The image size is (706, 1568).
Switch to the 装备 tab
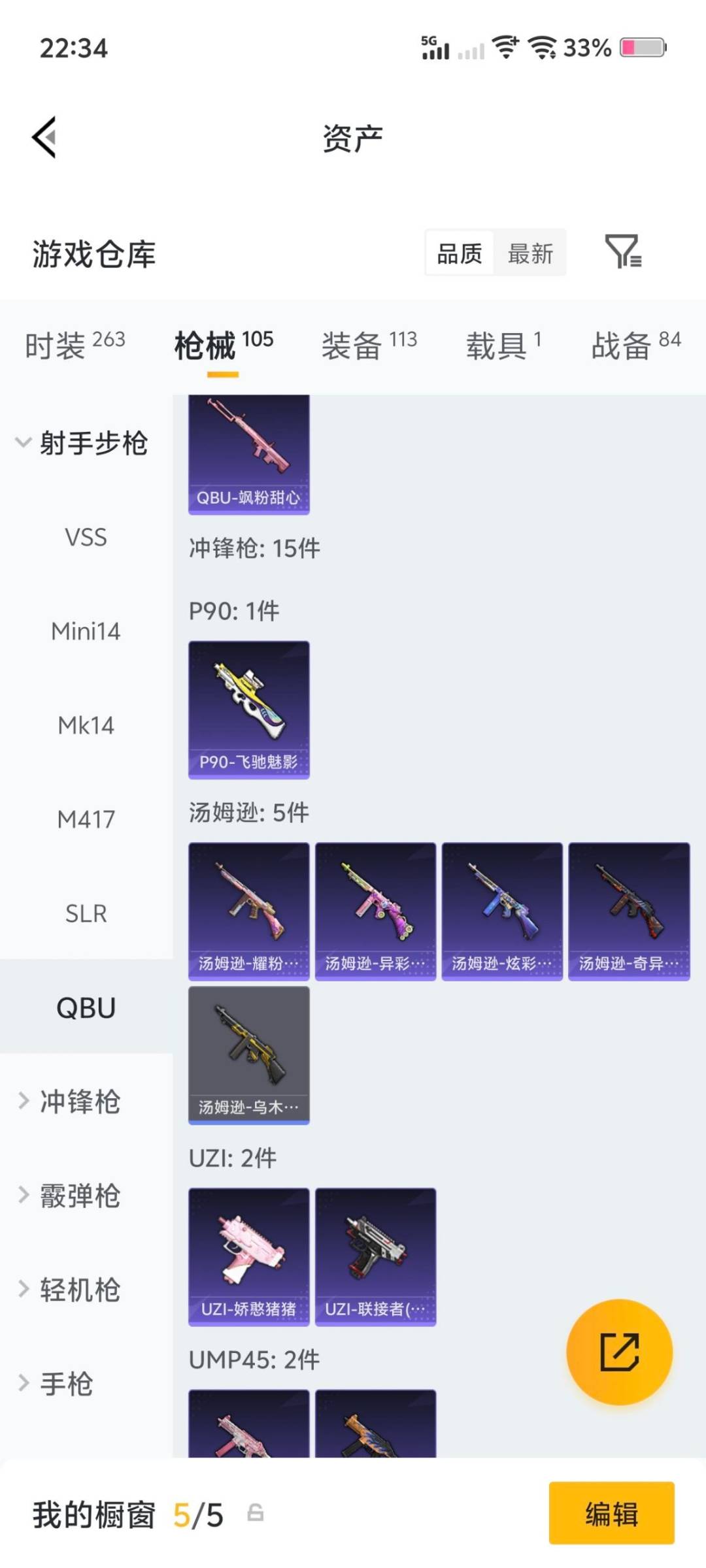tap(369, 345)
